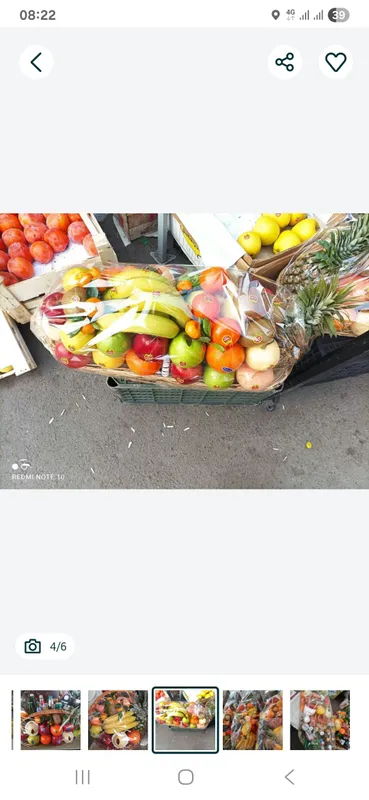Share this listing
The height and width of the screenshot is (800, 369).
pos(285,62)
